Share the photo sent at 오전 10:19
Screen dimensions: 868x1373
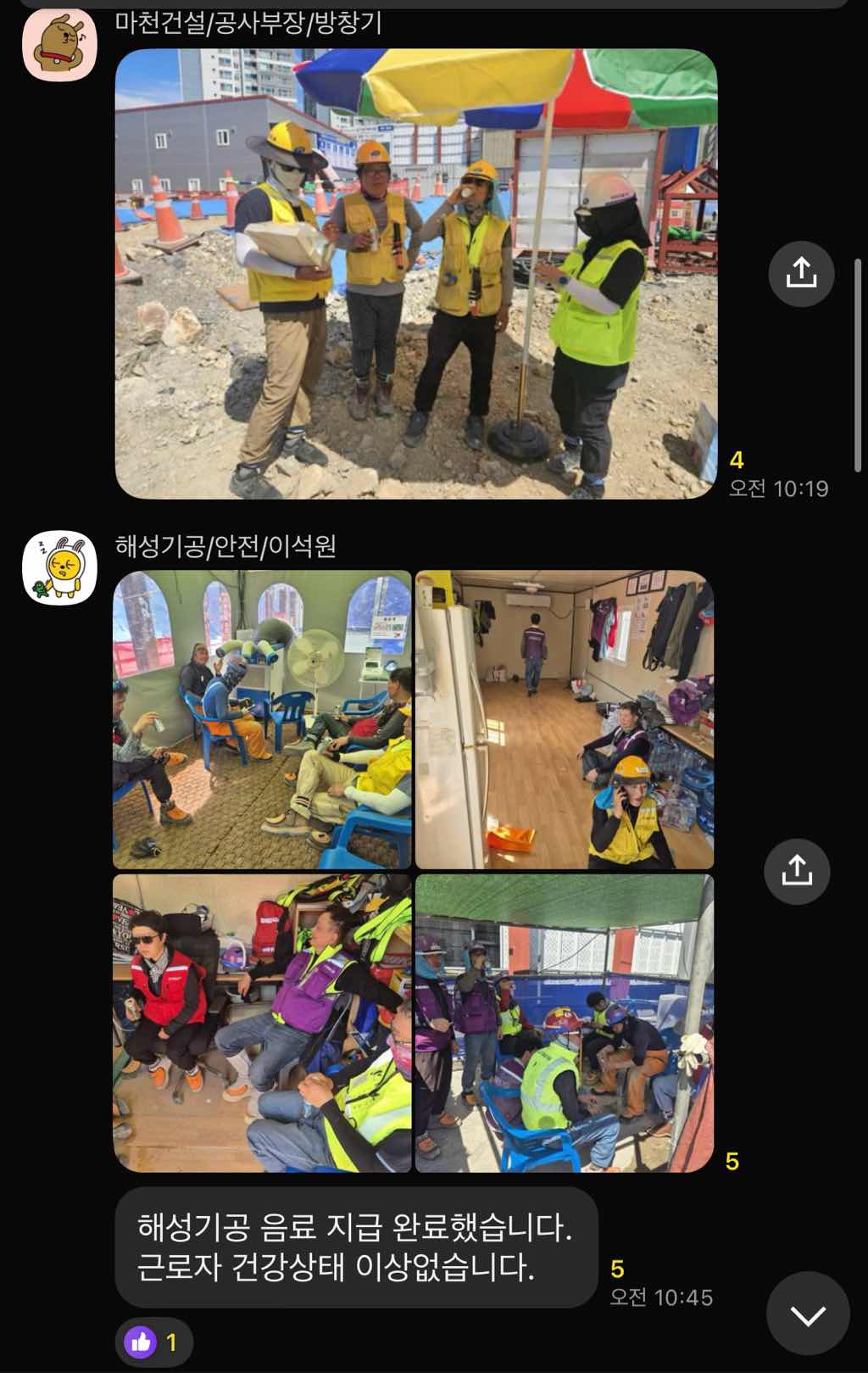(801, 273)
